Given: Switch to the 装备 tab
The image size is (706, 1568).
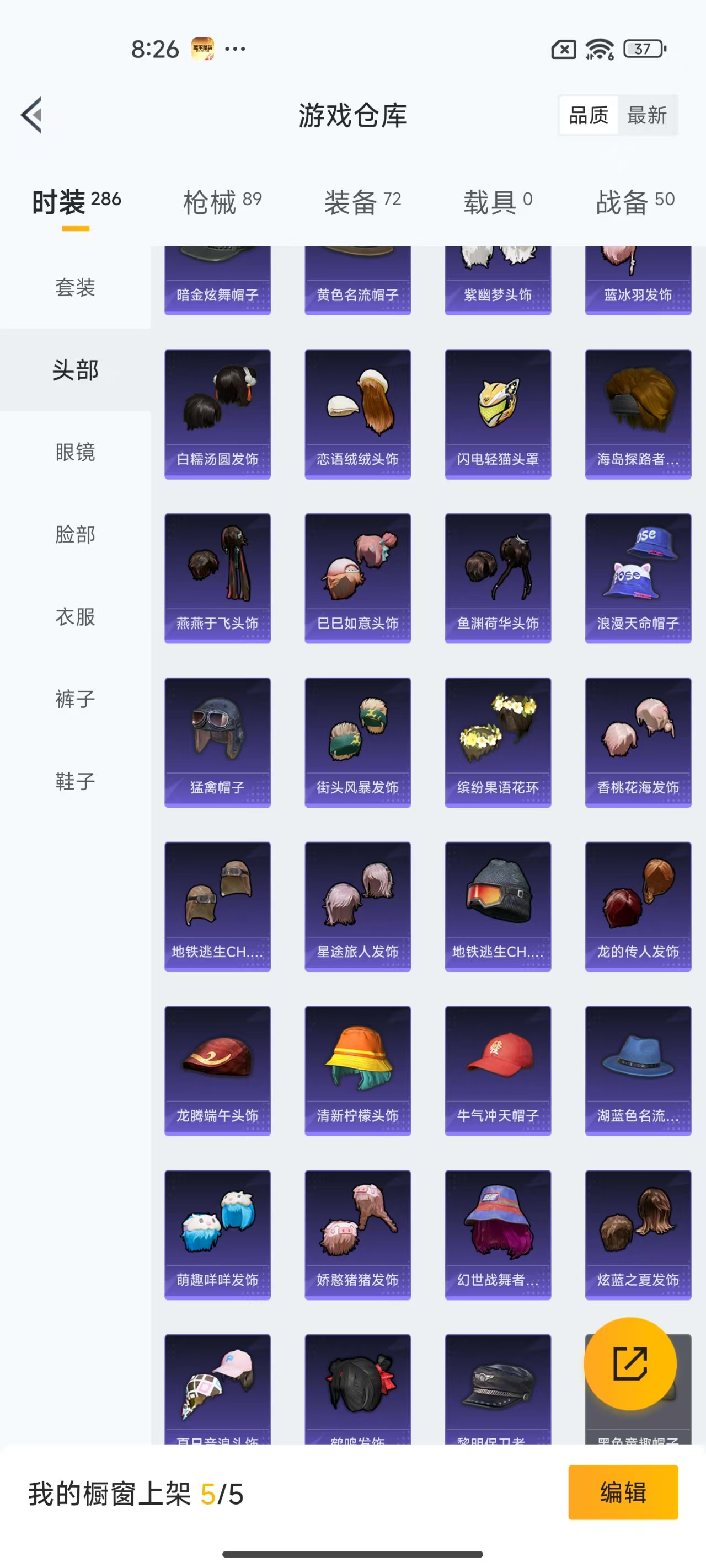Looking at the screenshot, I should click(x=362, y=201).
